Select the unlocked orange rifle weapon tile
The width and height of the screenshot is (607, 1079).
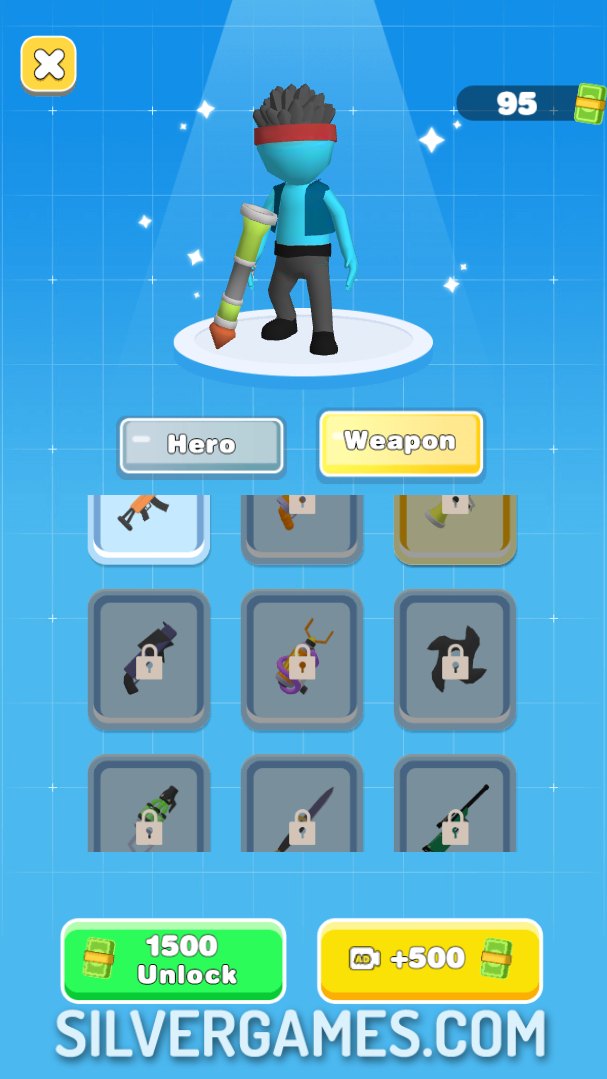148,524
